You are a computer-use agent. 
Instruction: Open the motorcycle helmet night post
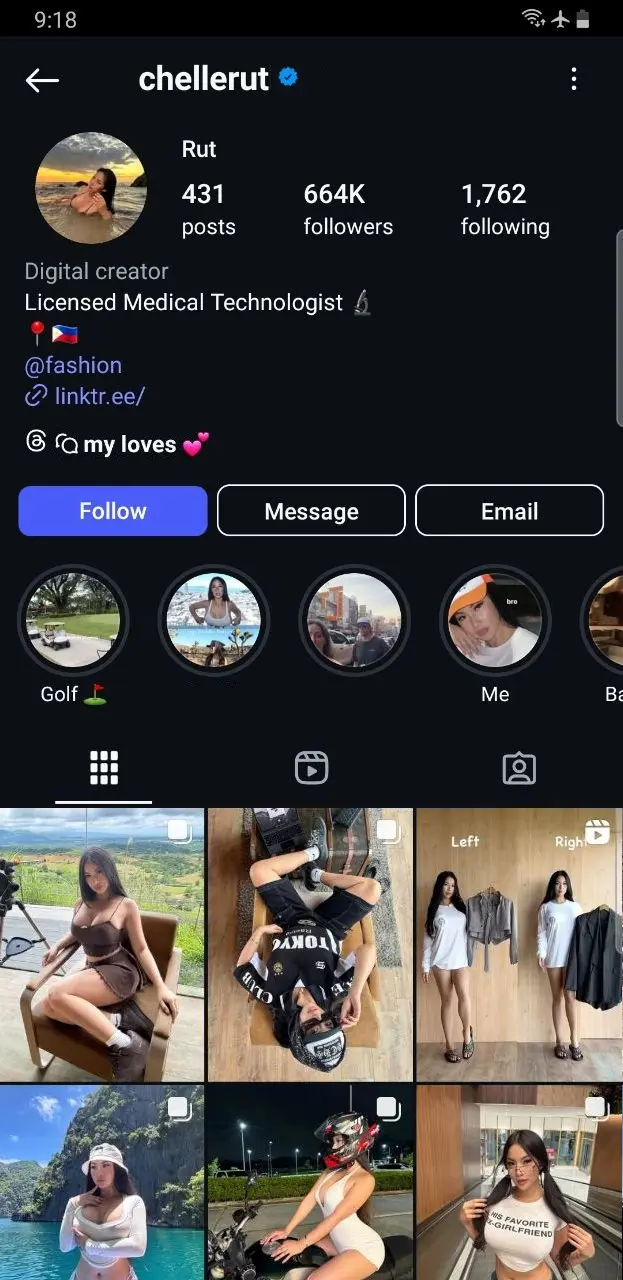[311, 1182]
